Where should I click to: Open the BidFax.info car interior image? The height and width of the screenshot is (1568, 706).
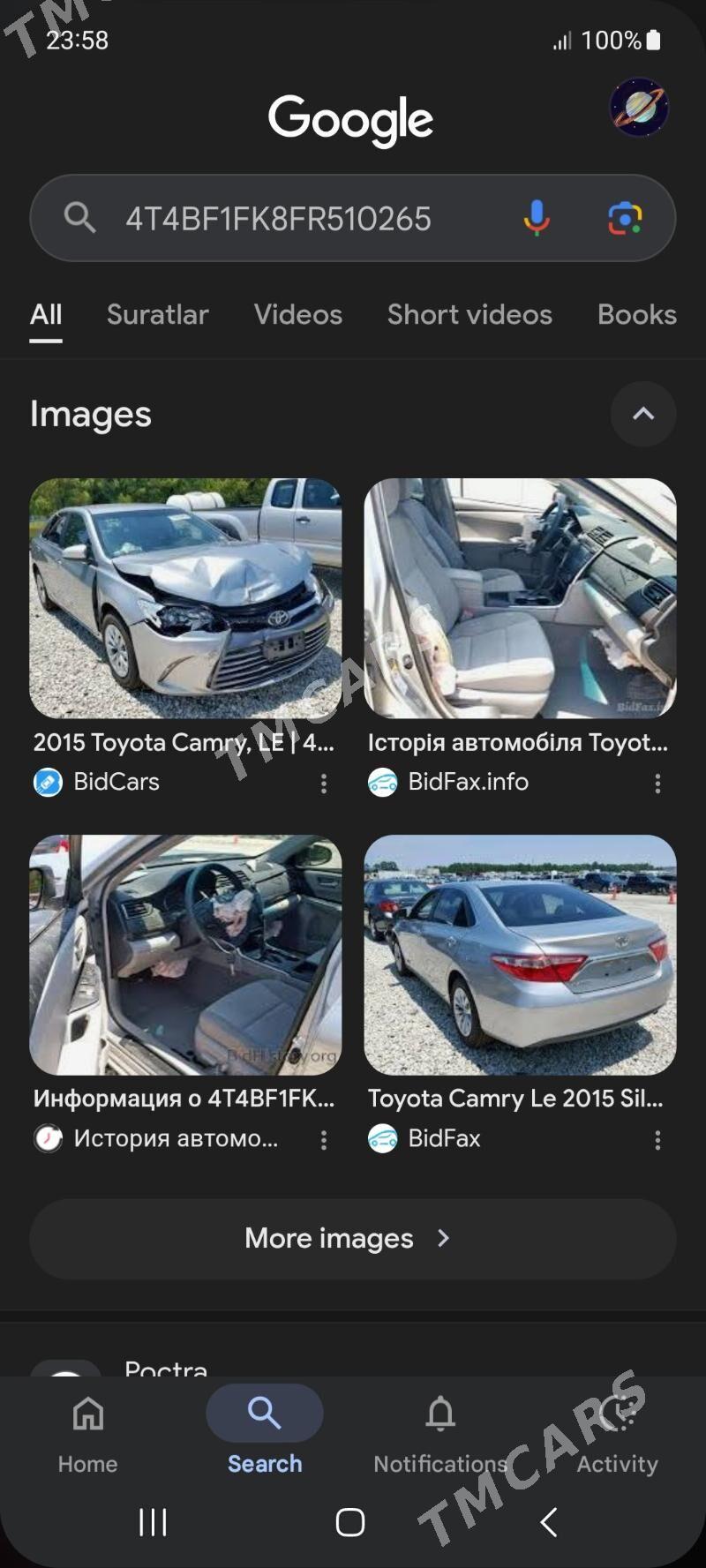click(521, 598)
